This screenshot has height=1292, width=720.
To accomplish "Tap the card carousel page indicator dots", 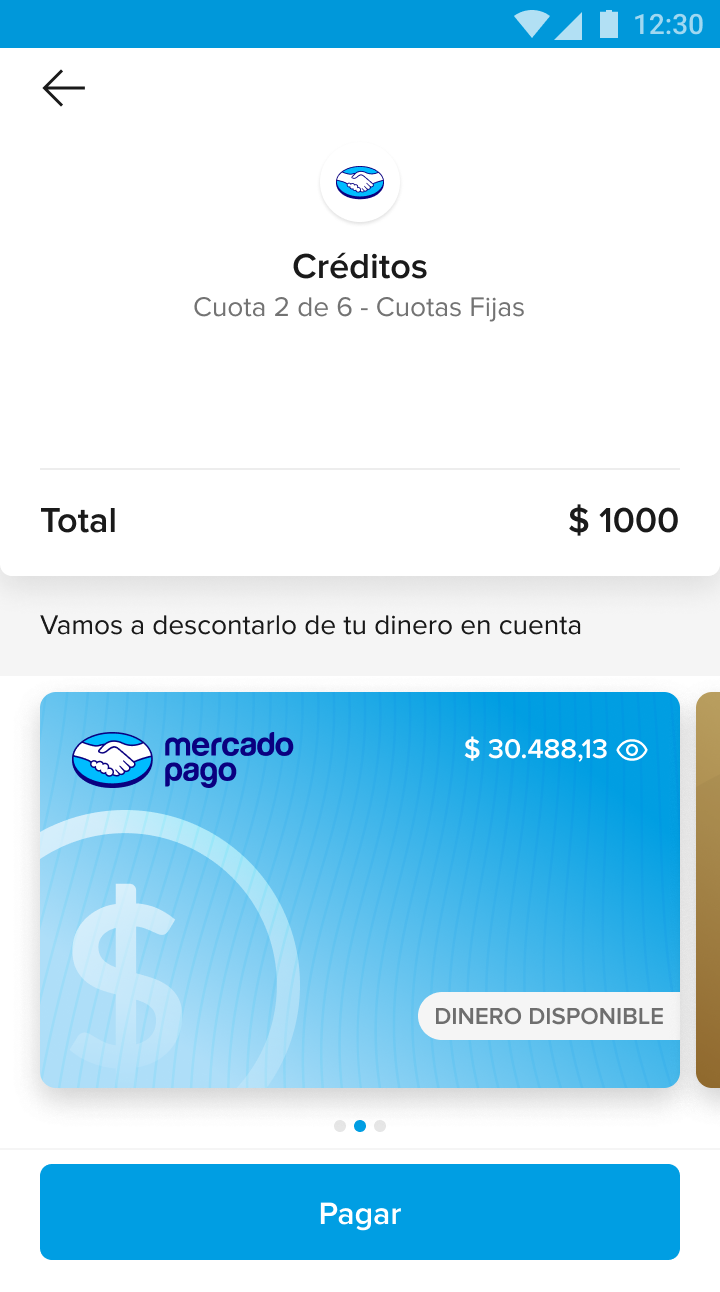I will click(x=360, y=1126).
